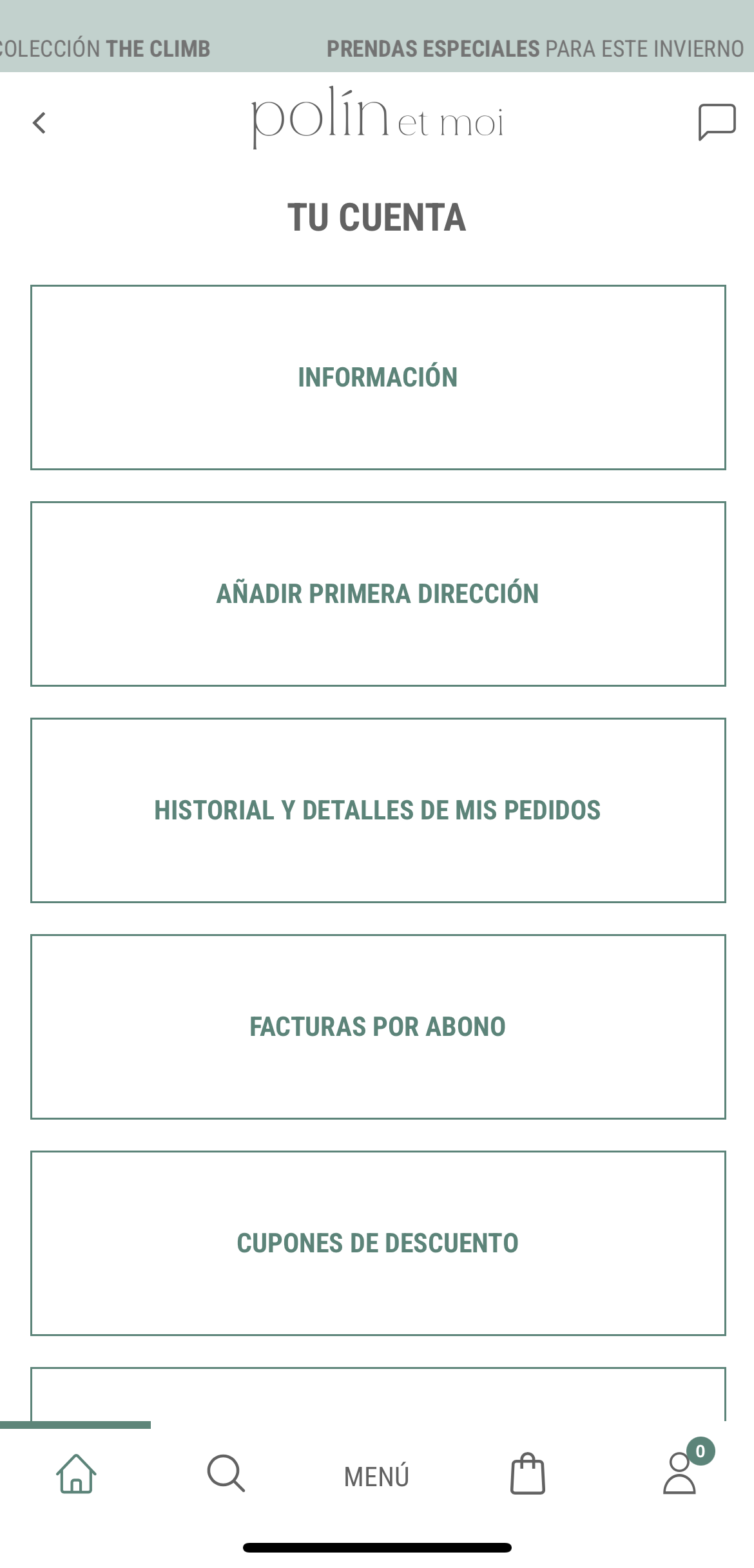The image size is (754, 1568).
Task: Switch to the account profile tab
Action: pyautogui.click(x=681, y=1474)
